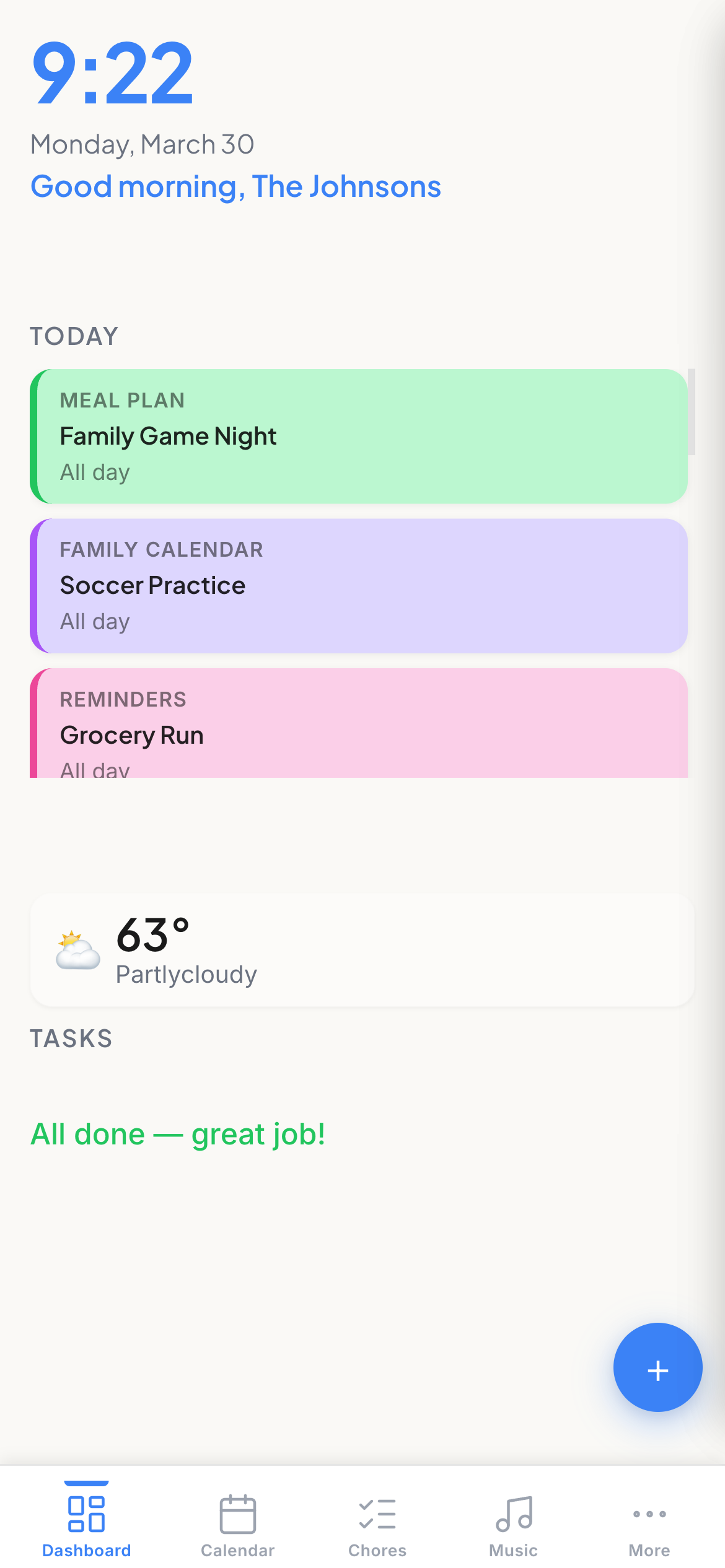Tap the TODAY section header
This screenshot has height=1568, width=725.
pos(74,335)
